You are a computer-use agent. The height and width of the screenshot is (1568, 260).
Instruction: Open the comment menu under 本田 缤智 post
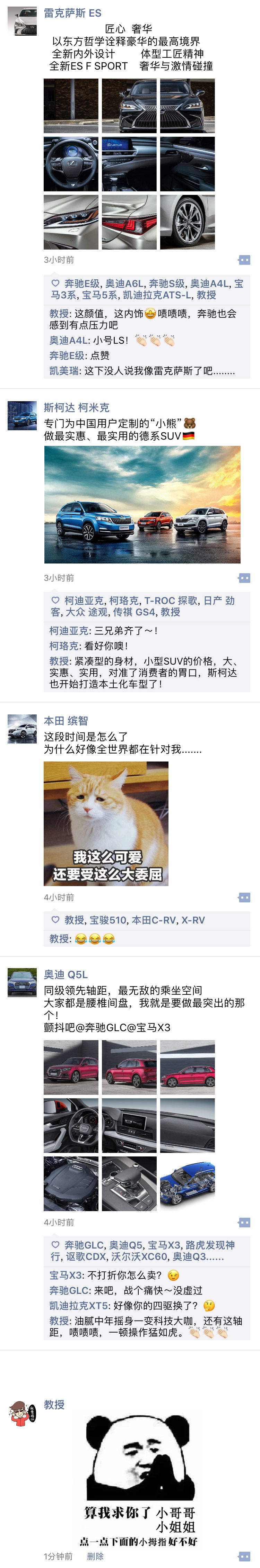[x=243, y=897]
